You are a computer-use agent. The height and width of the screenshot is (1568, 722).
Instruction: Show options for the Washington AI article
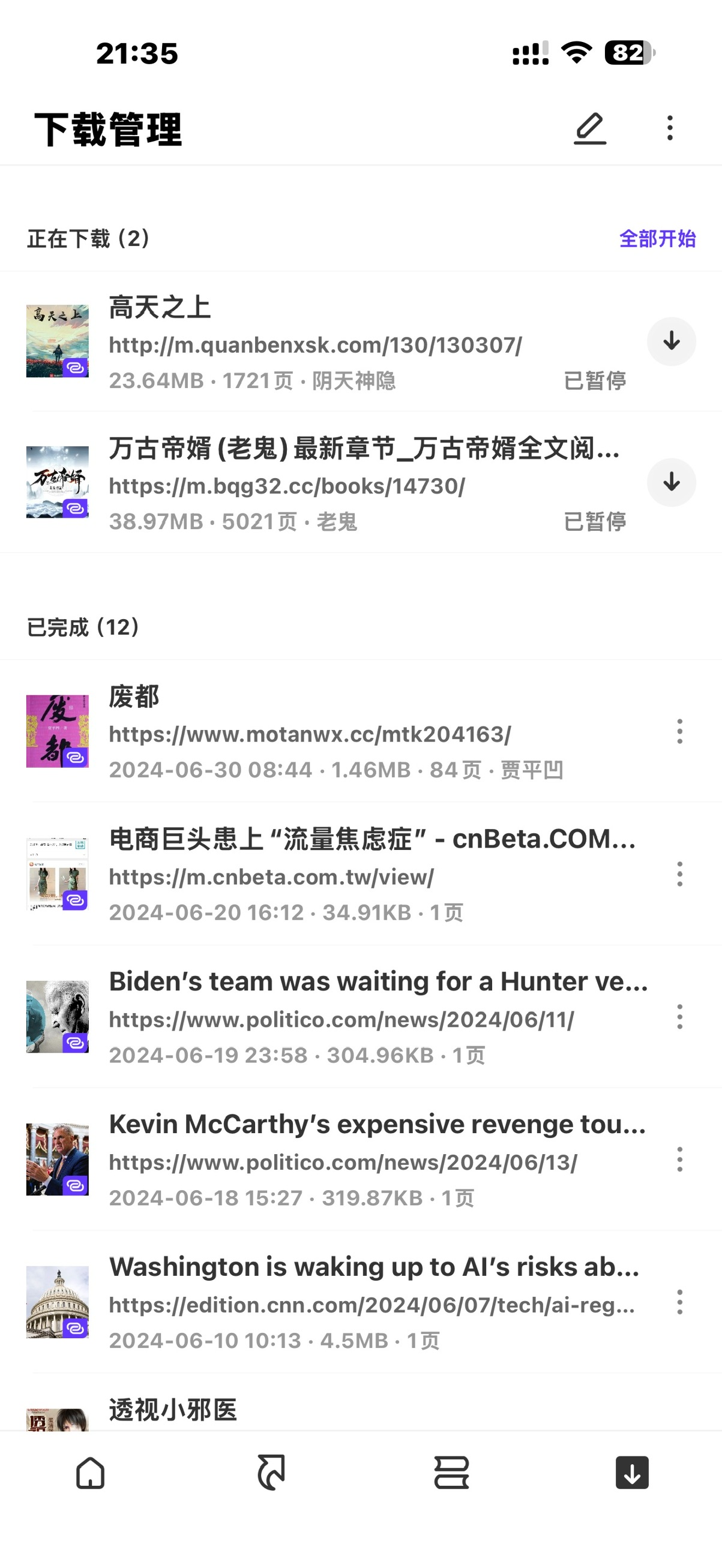[679, 1303]
